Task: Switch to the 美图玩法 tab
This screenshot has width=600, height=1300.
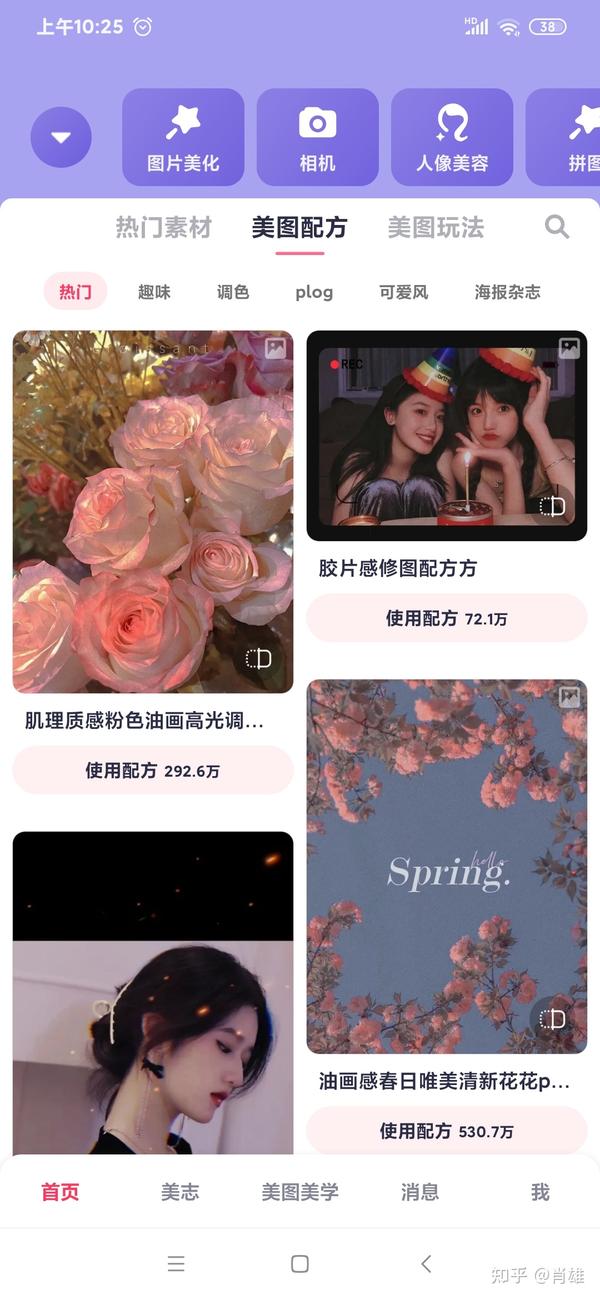Action: 436,227
